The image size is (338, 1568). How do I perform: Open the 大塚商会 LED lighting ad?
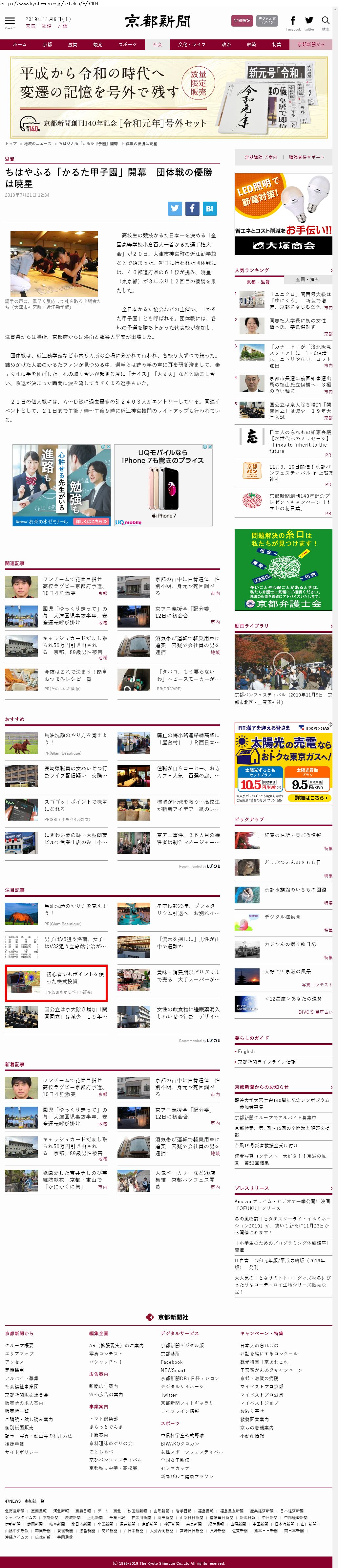283,214
